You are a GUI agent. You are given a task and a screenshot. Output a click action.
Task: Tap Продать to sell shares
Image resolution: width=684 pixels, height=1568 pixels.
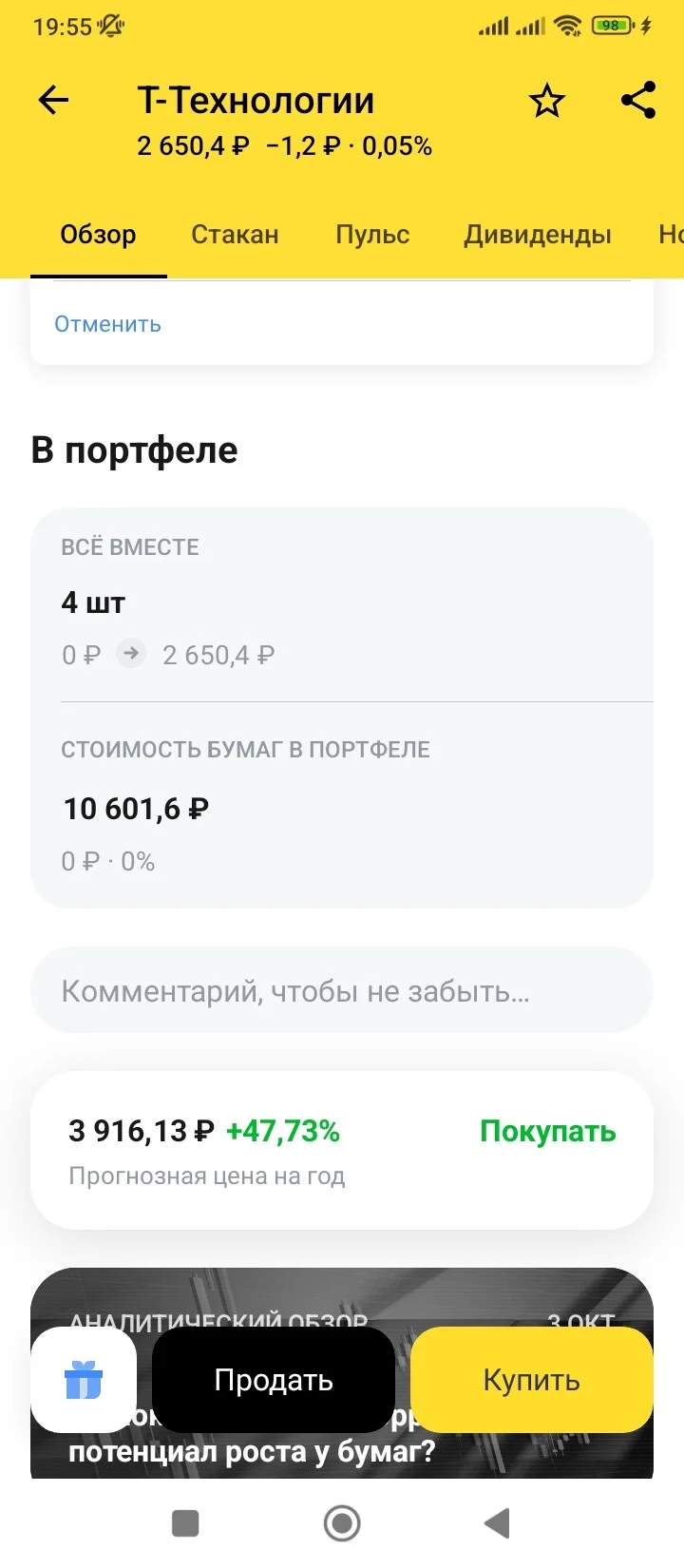tap(274, 1380)
